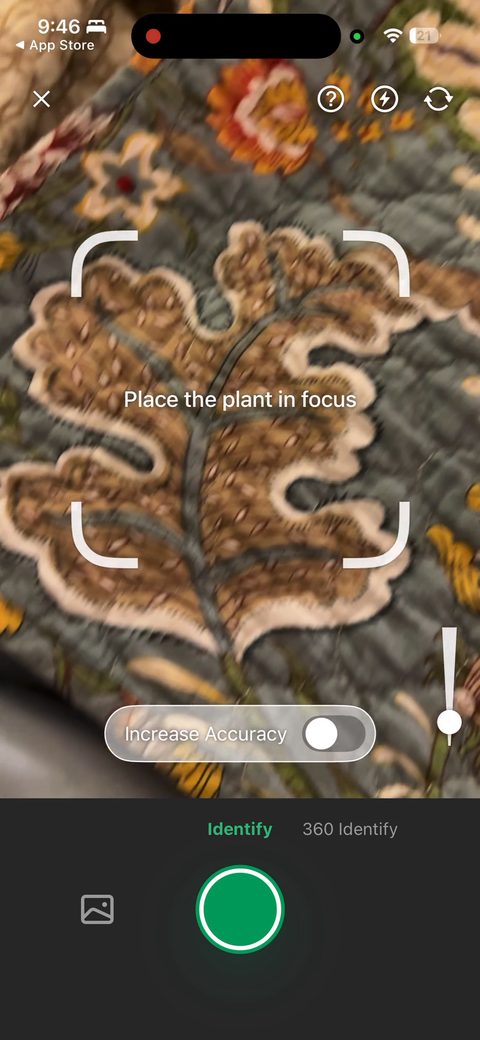Return to App Store via back link
Viewport: 480px width, 1040px height.
point(54,46)
